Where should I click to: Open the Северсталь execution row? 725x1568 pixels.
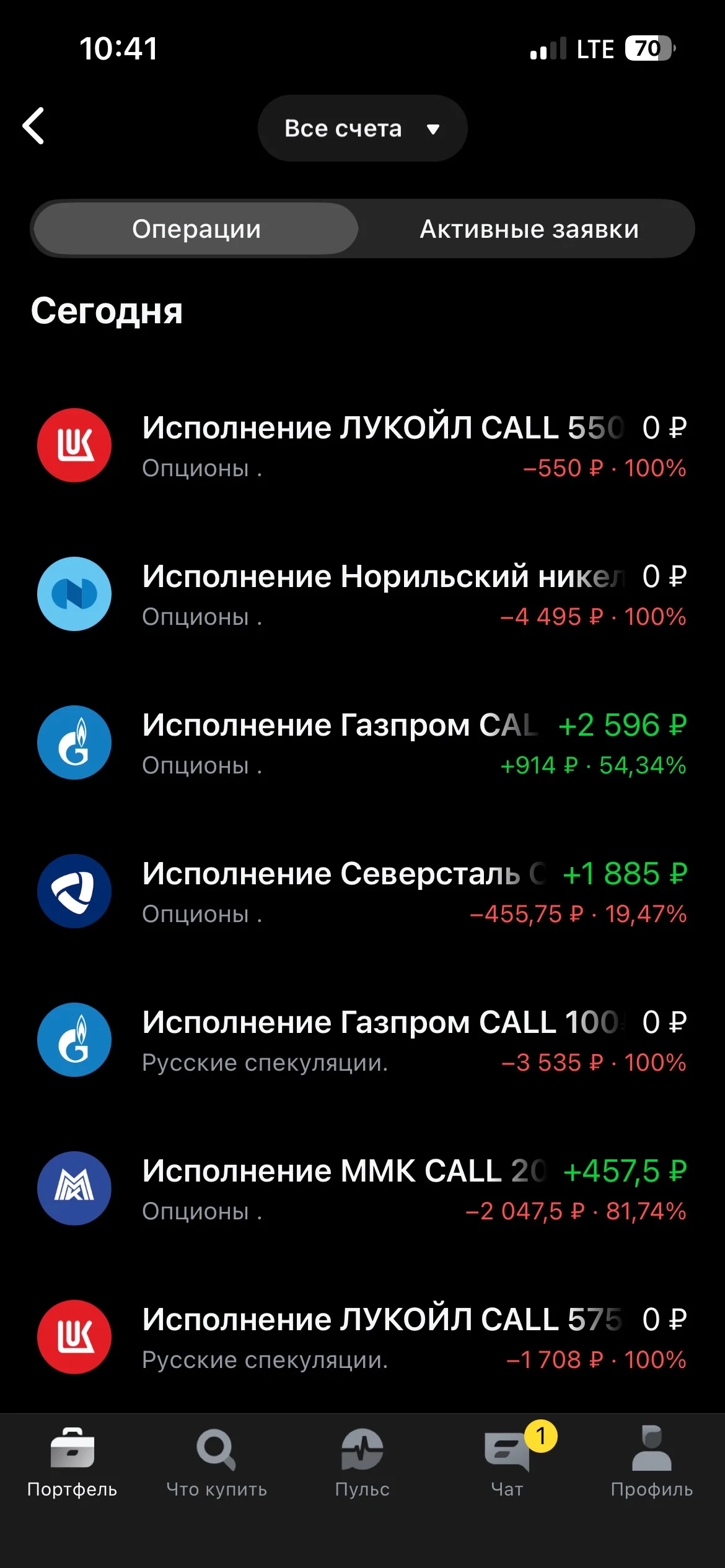(362, 891)
